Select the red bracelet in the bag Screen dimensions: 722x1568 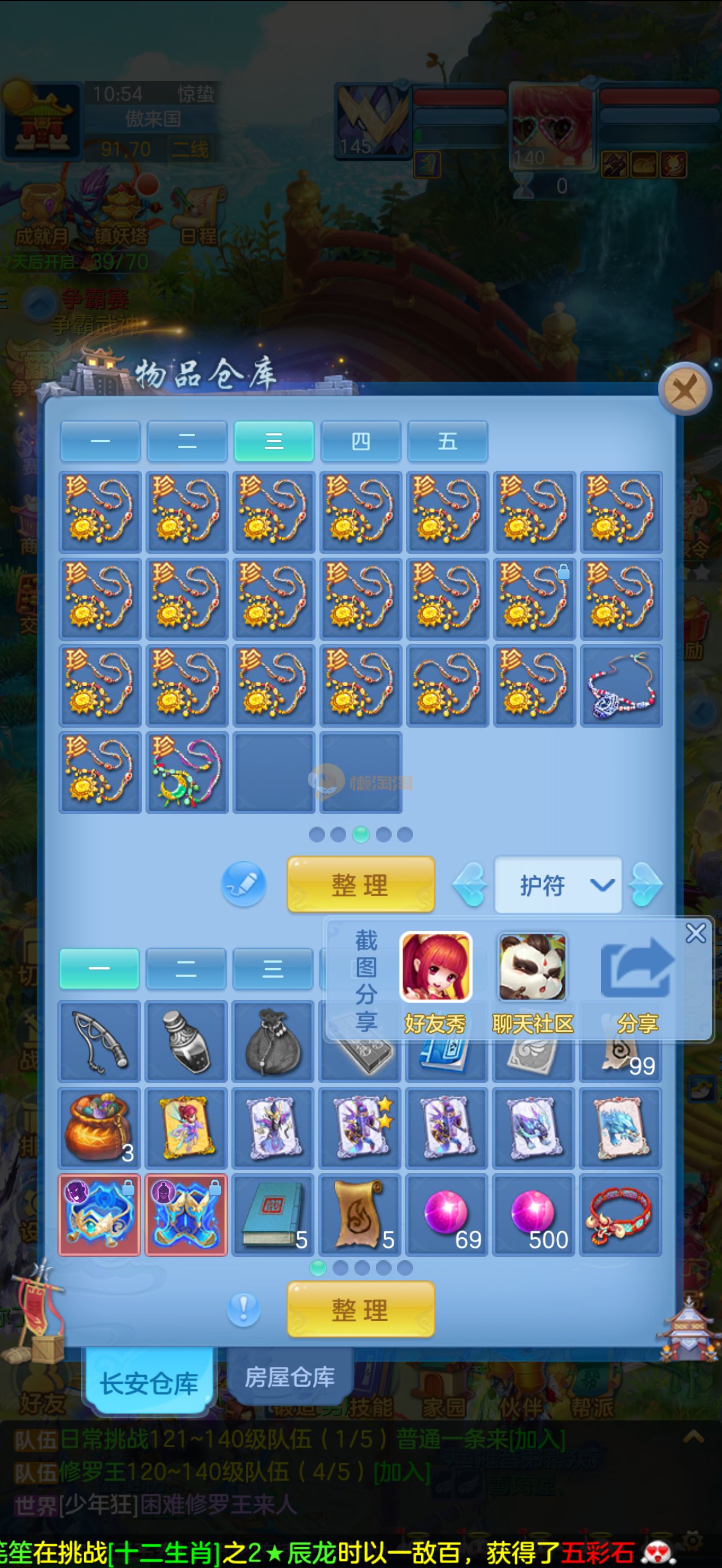[x=621, y=1215]
